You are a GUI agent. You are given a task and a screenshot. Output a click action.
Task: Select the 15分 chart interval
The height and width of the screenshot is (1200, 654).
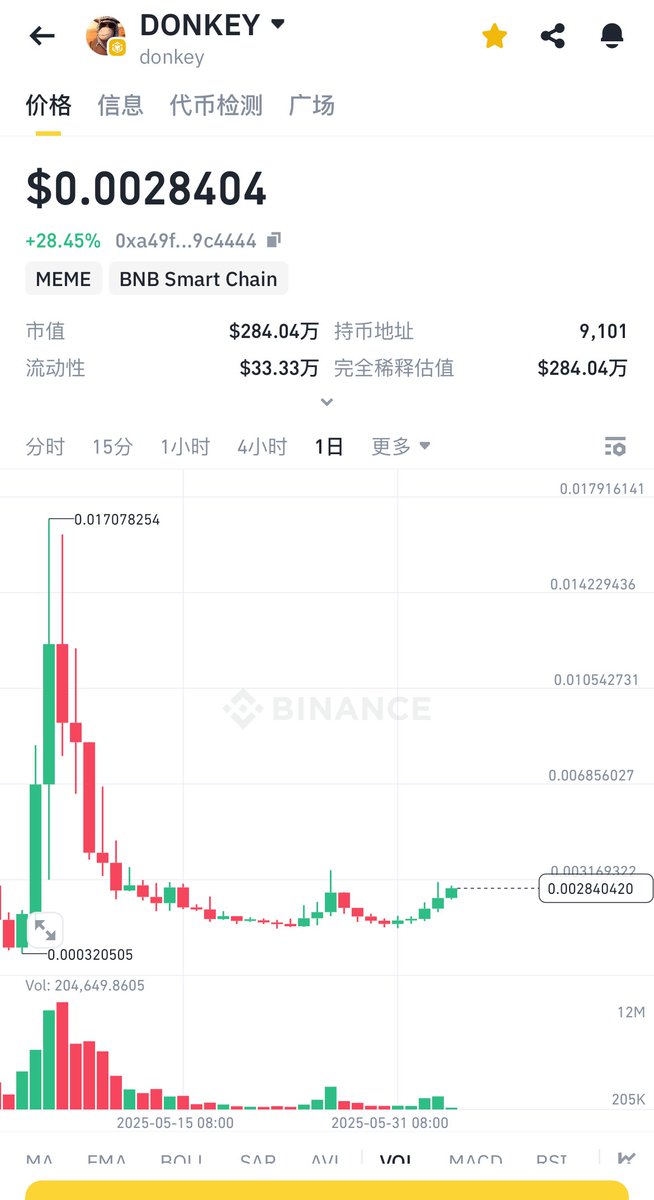(112, 447)
